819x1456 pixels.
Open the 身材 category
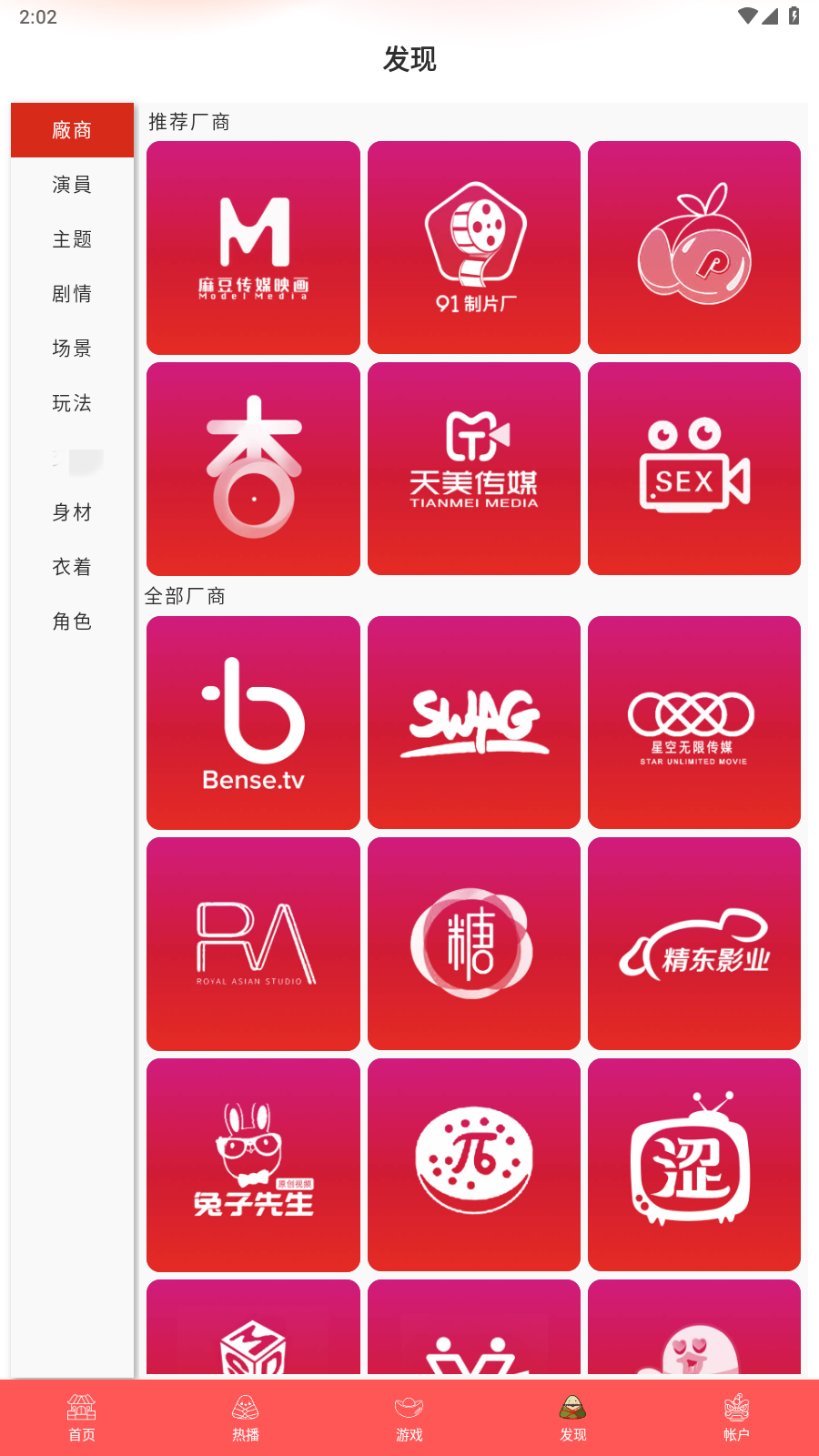(72, 512)
